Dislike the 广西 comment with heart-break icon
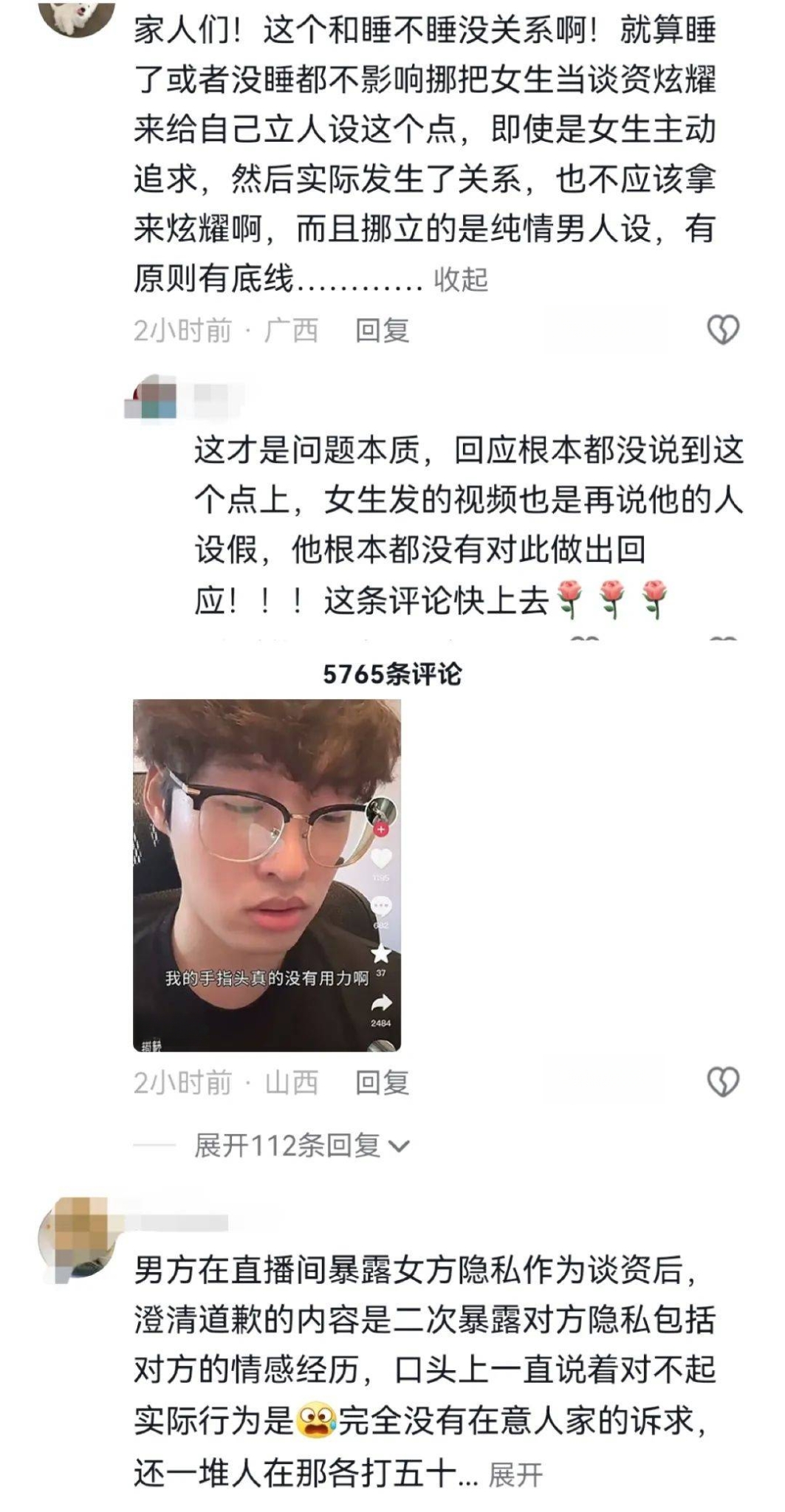The image size is (785, 1512). [x=723, y=329]
